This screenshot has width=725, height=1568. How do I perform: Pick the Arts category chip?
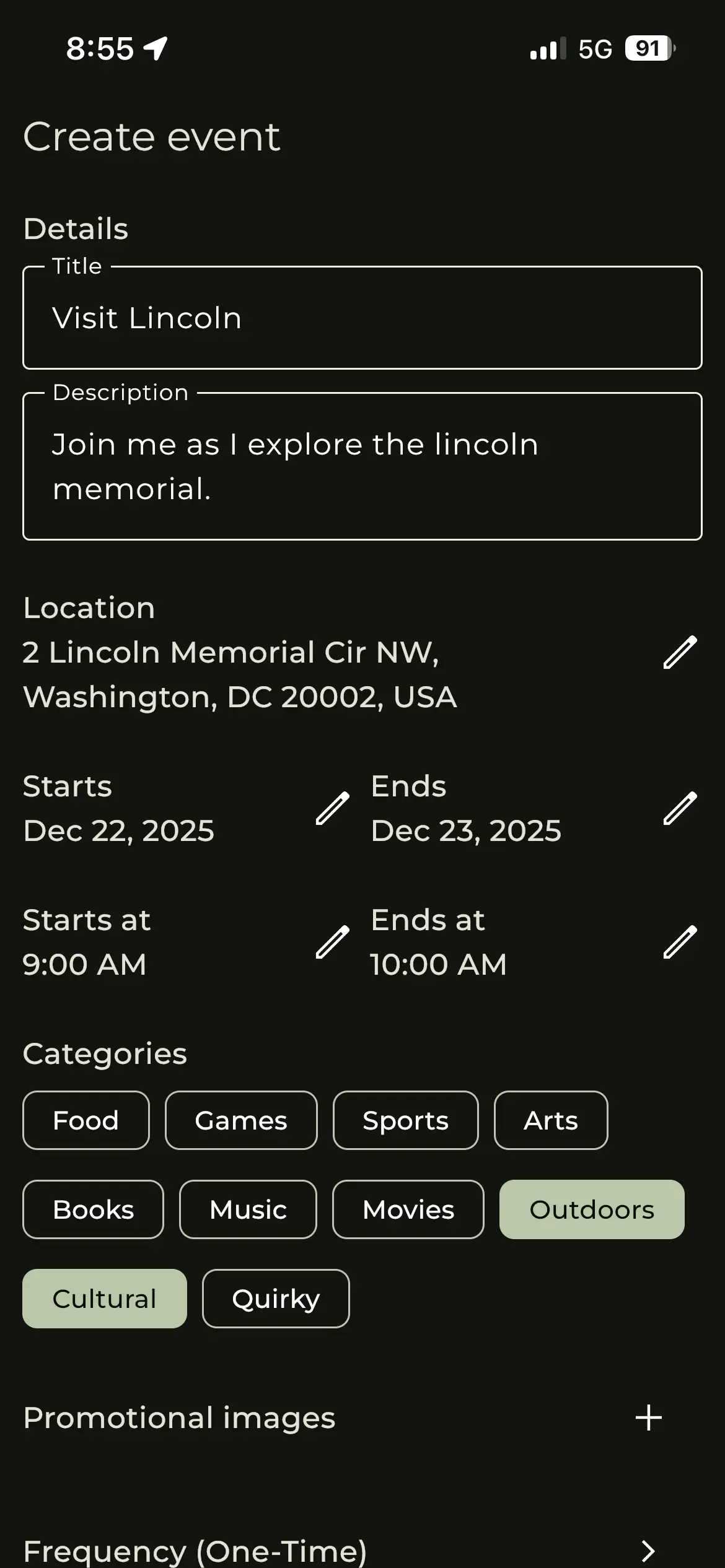click(550, 1120)
